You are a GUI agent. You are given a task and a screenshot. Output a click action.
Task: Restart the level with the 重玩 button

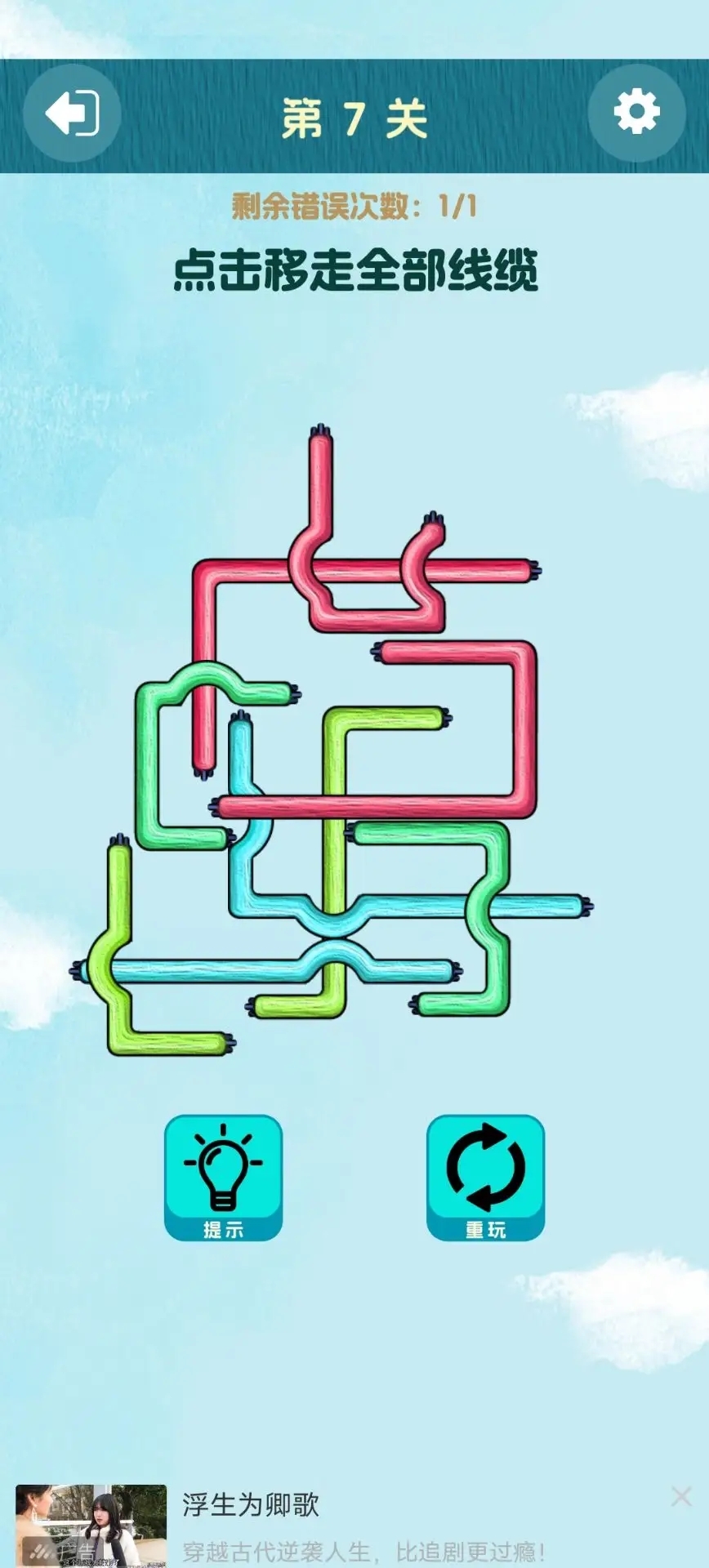click(x=485, y=1177)
